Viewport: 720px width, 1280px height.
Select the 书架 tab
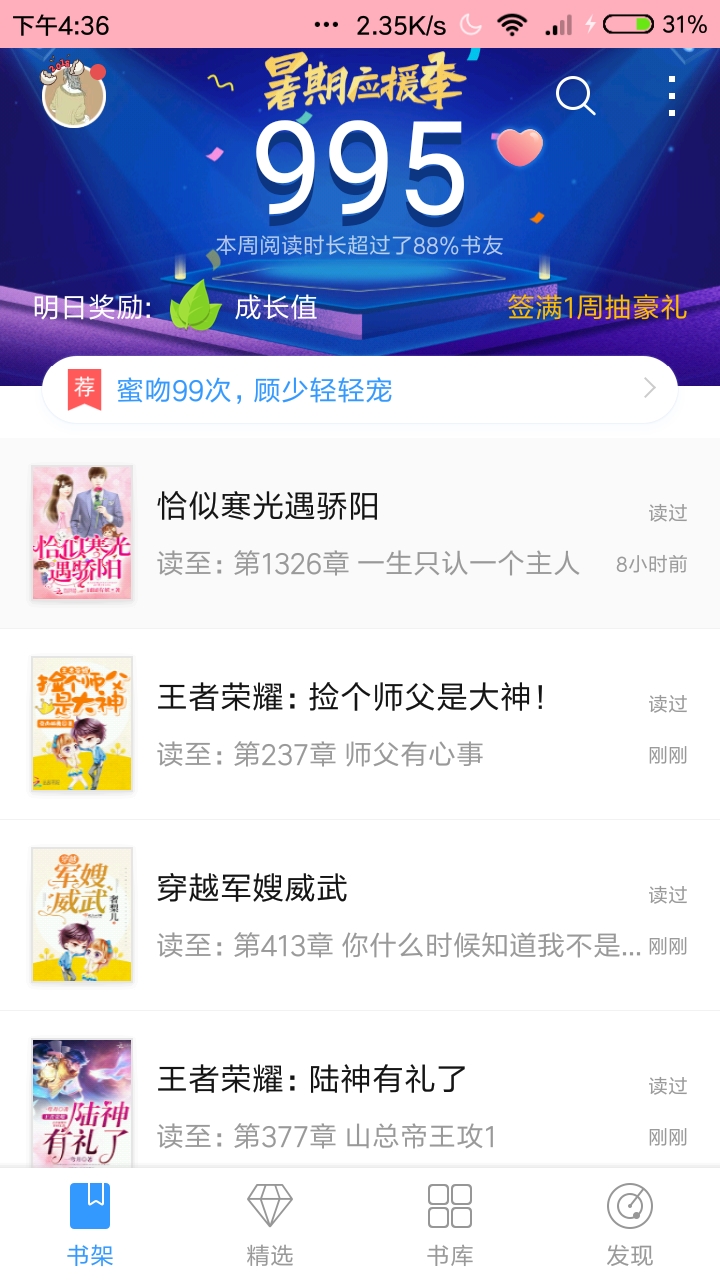click(90, 1224)
